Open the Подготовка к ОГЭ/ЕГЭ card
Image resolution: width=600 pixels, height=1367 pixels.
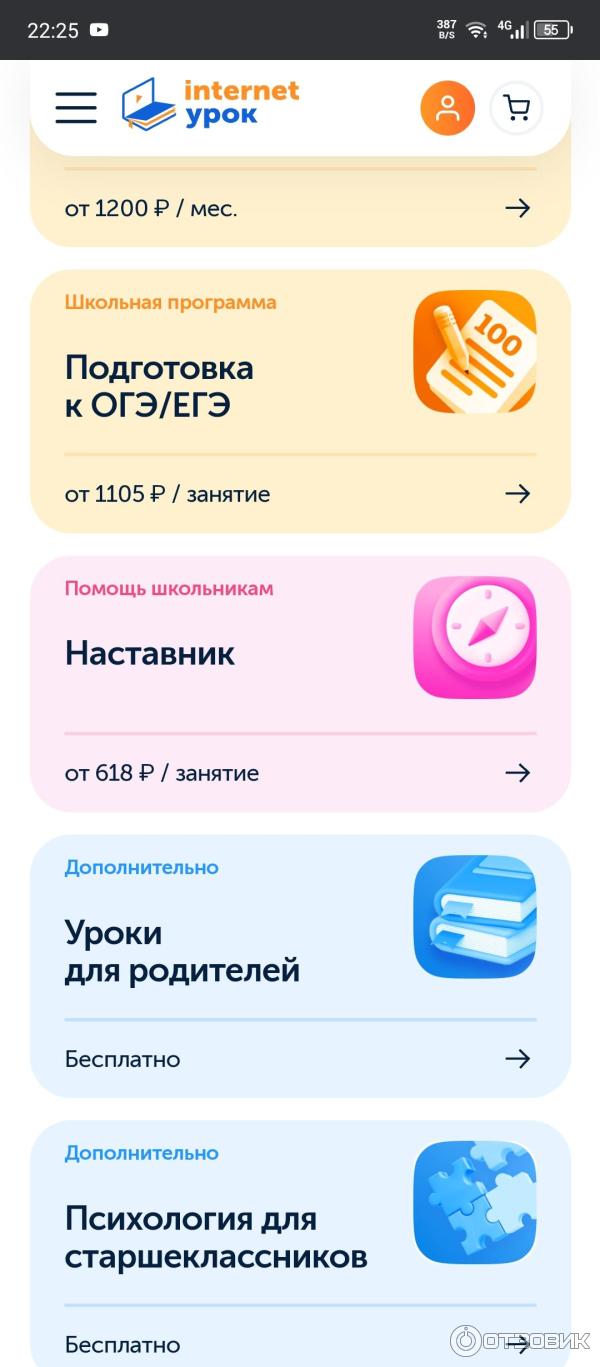click(x=300, y=400)
